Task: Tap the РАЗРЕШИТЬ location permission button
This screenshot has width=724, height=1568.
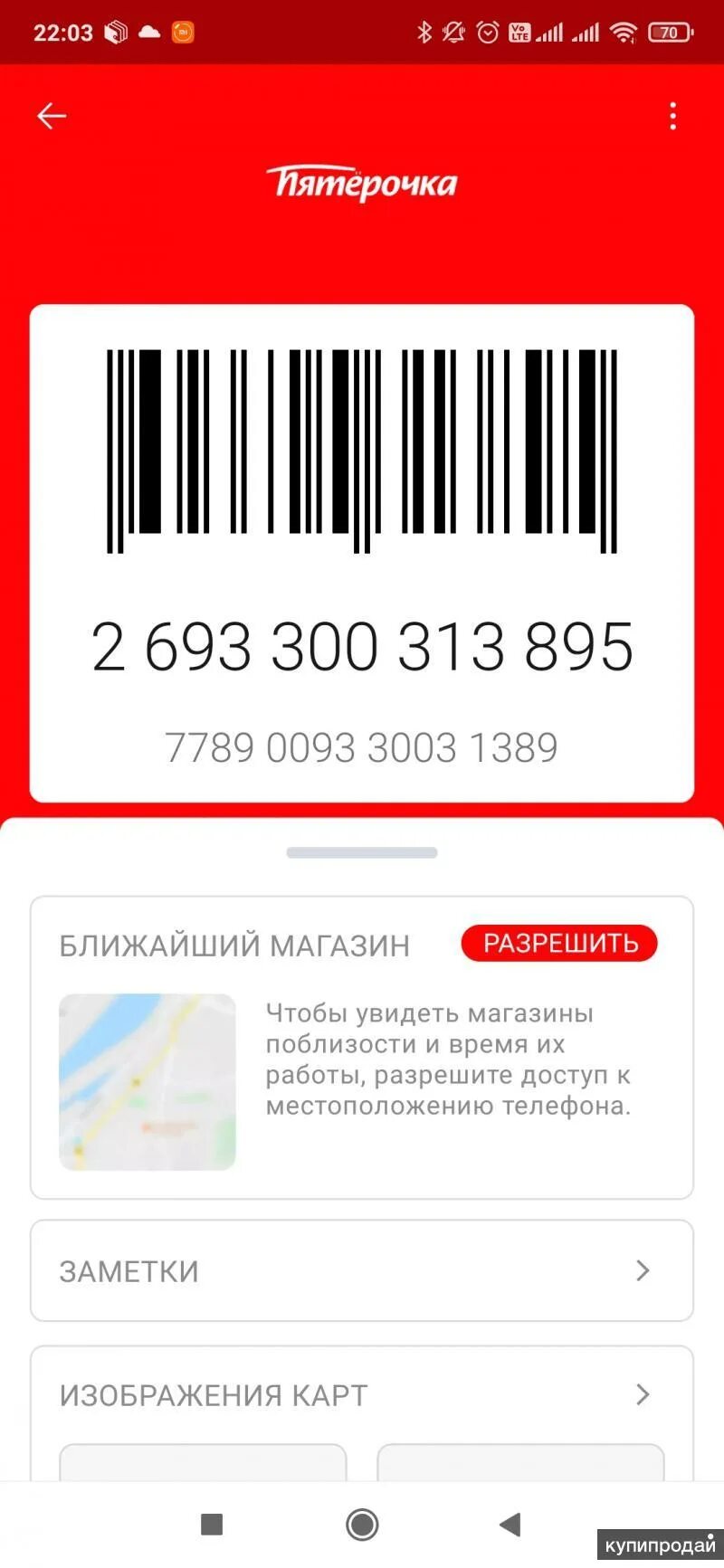Action: 559,944
